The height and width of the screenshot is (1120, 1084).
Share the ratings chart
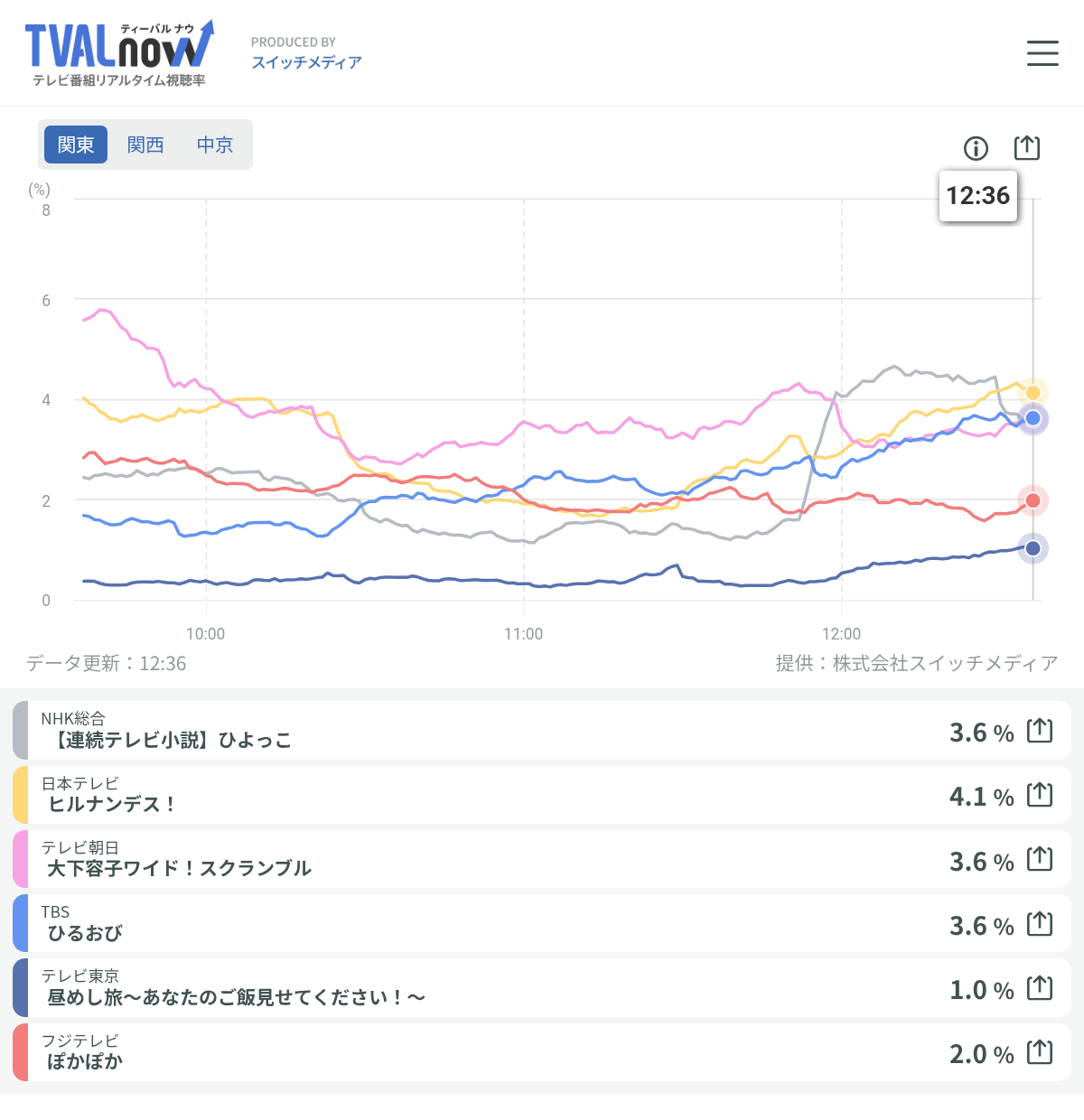coord(1027,147)
